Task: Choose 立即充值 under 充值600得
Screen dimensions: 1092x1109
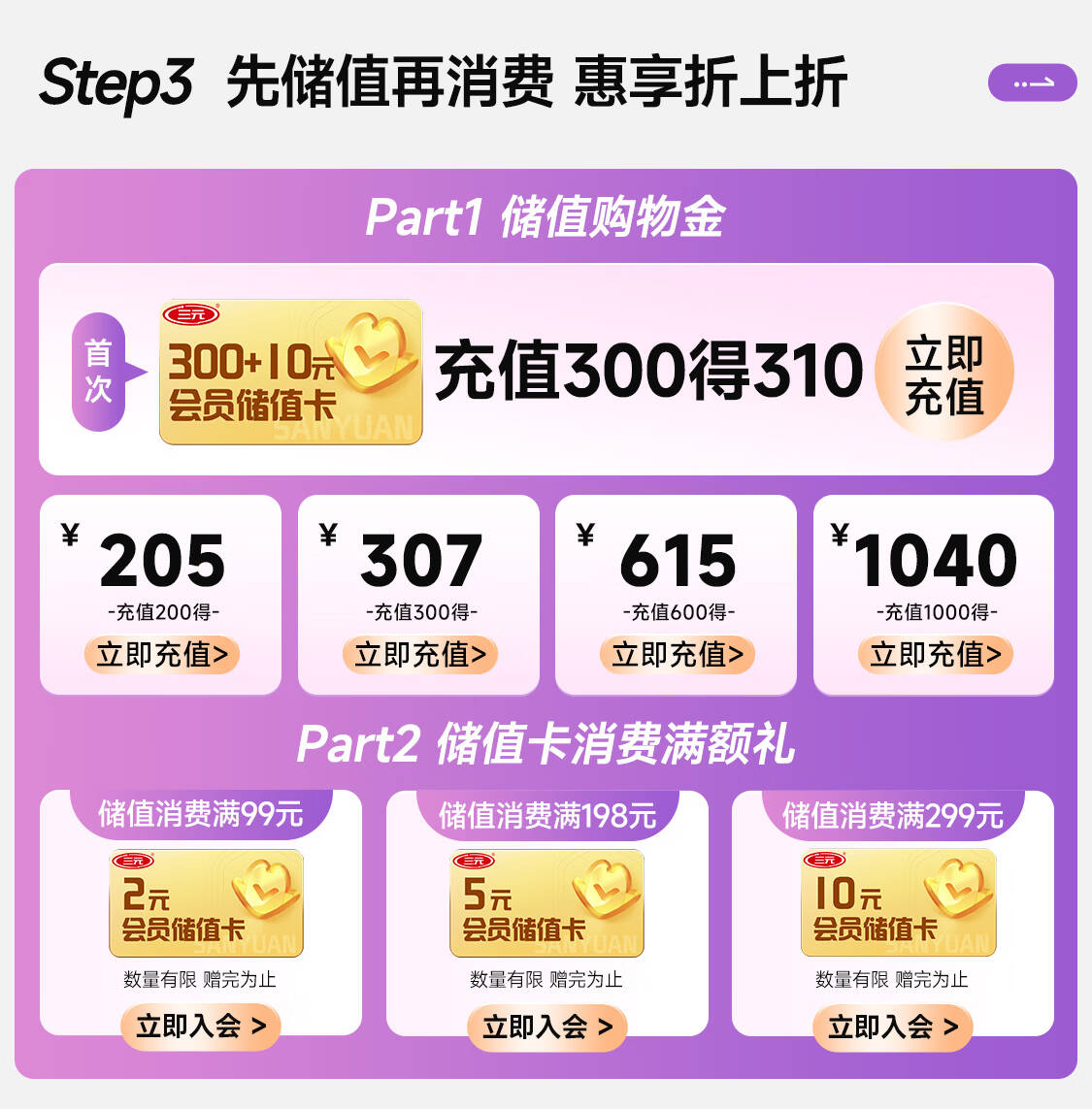Action: pyautogui.click(x=678, y=654)
